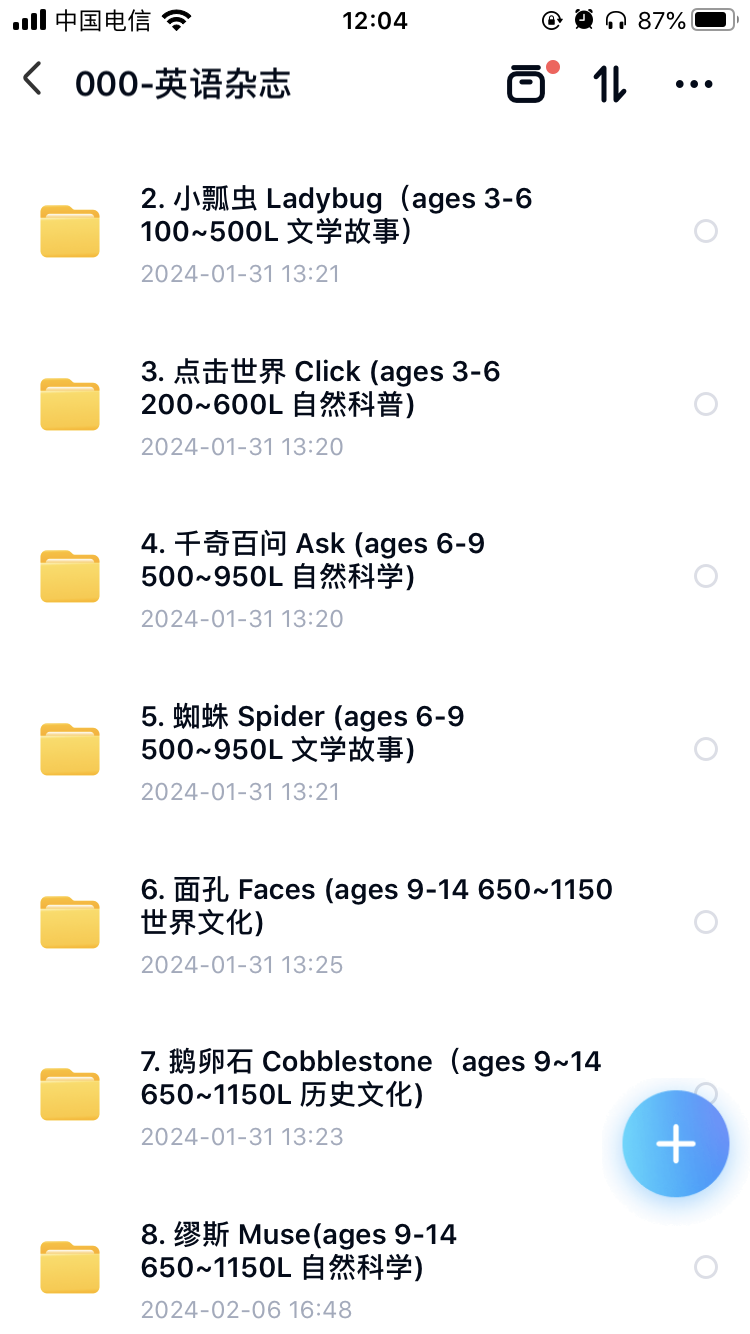Open the Faces folder icon
Viewport: 750px width, 1334px height.
69,922
